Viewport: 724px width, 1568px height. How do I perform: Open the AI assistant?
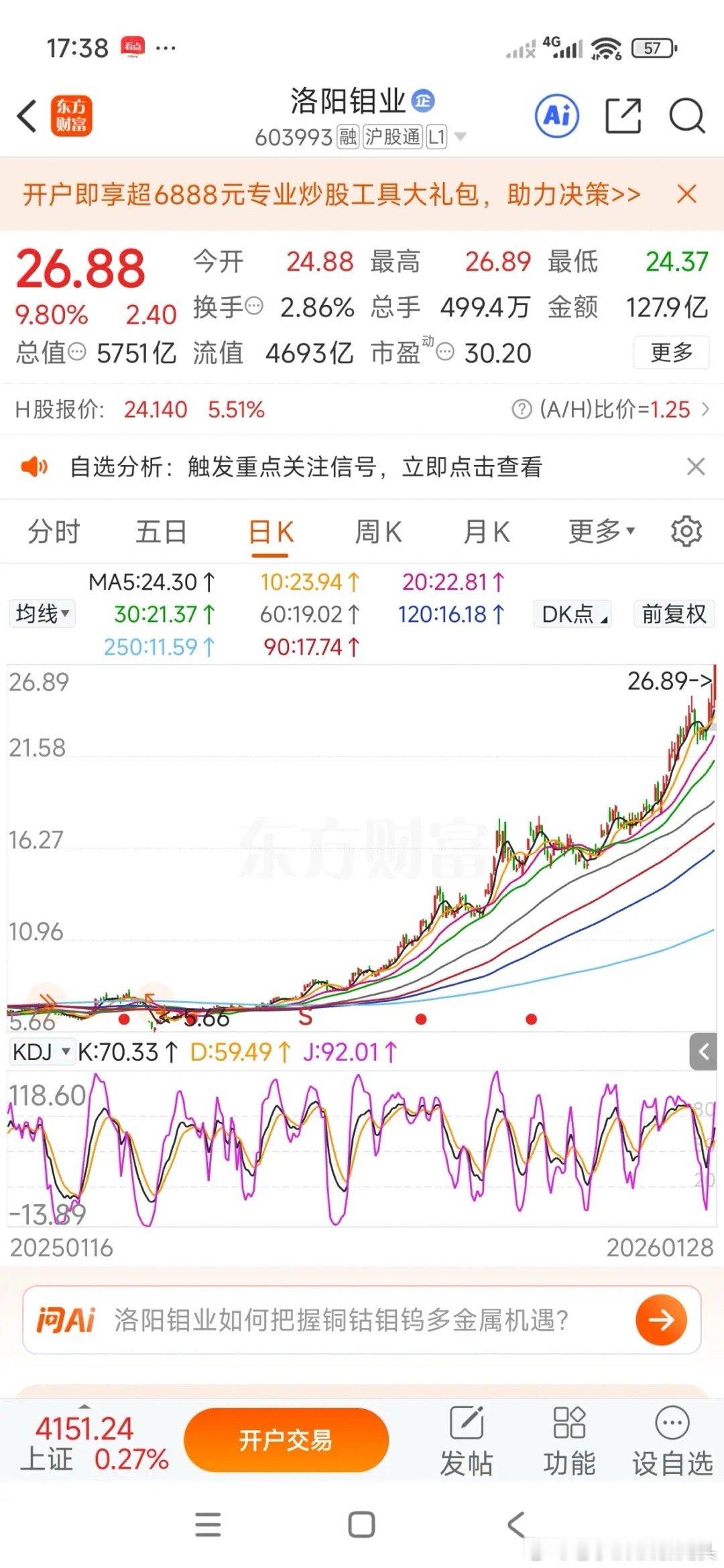(x=556, y=115)
